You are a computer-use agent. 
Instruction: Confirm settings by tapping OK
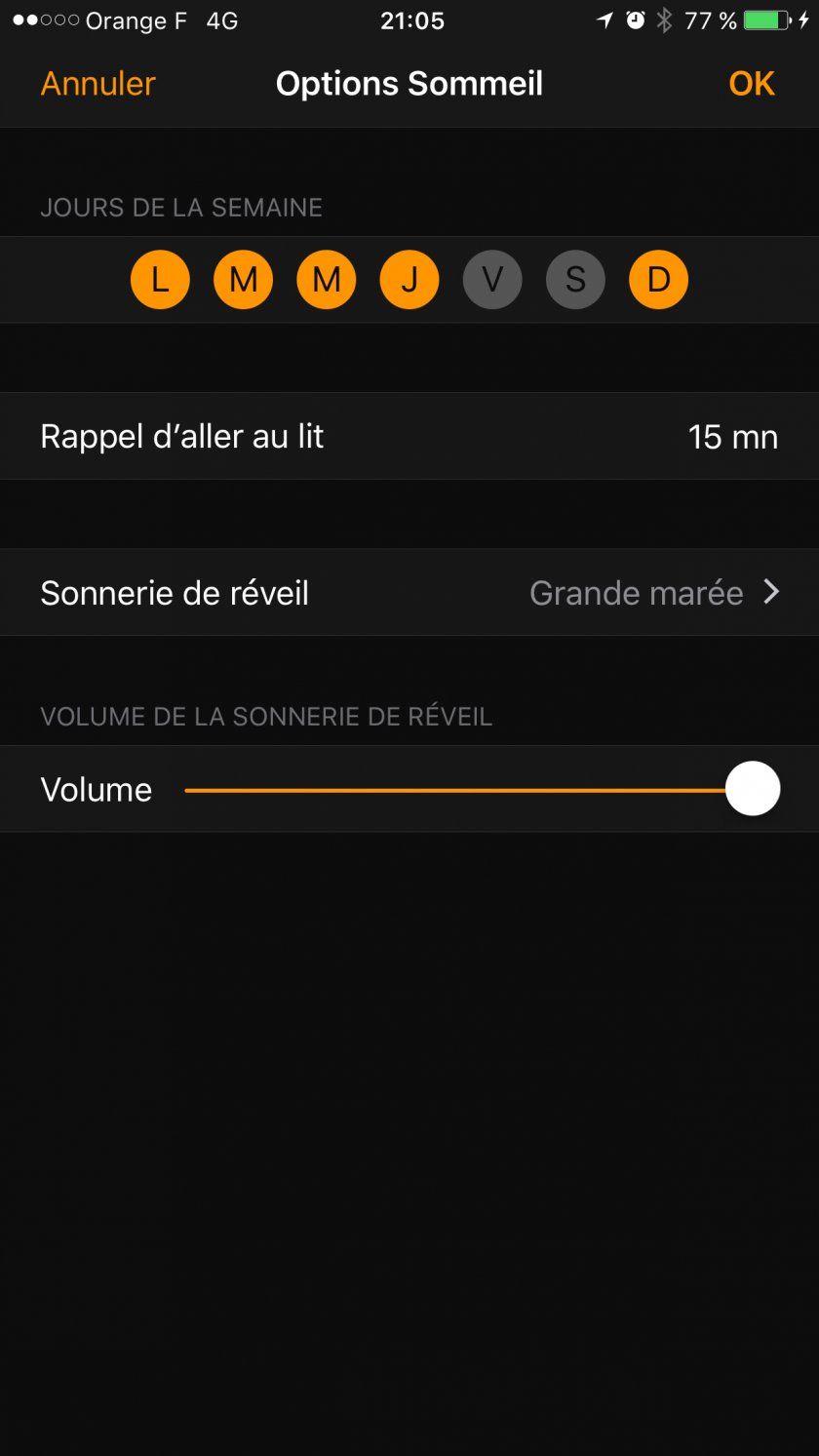[x=752, y=83]
